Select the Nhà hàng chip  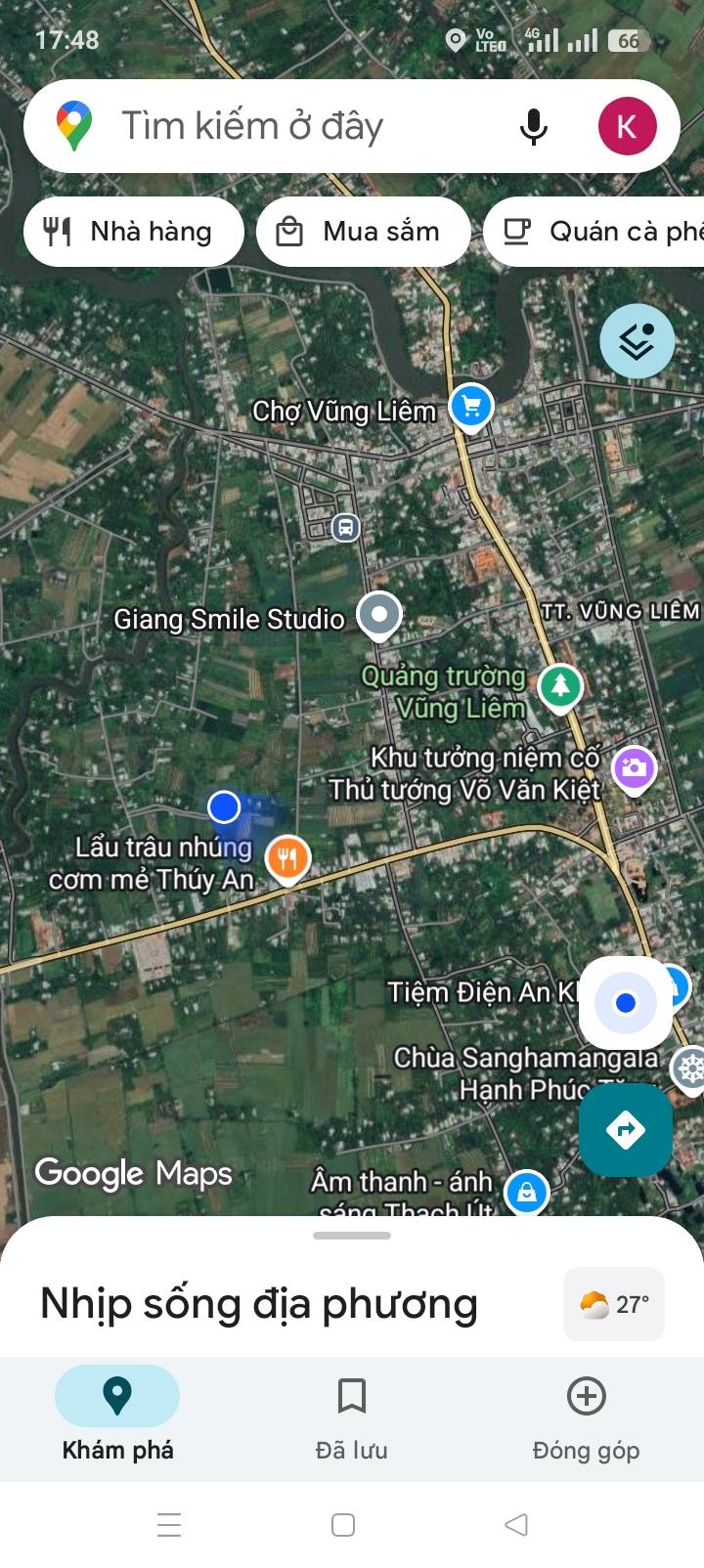click(133, 232)
